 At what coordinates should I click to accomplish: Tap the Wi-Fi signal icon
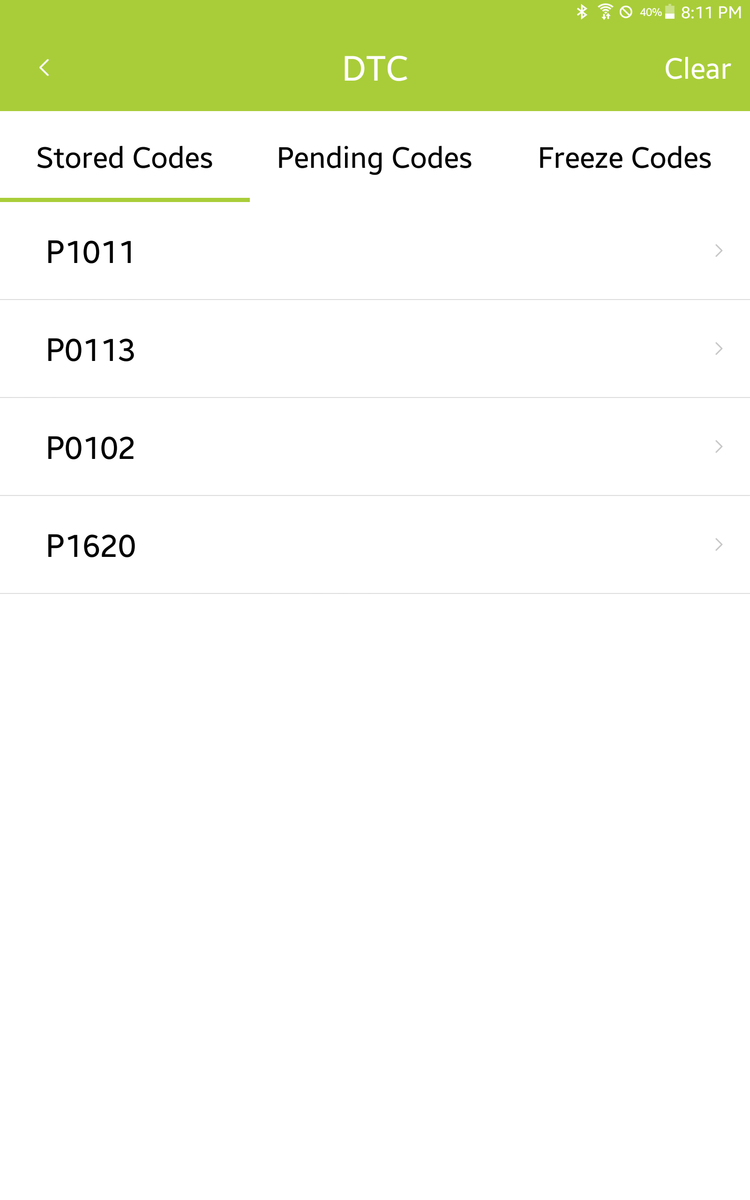(605, 12)
